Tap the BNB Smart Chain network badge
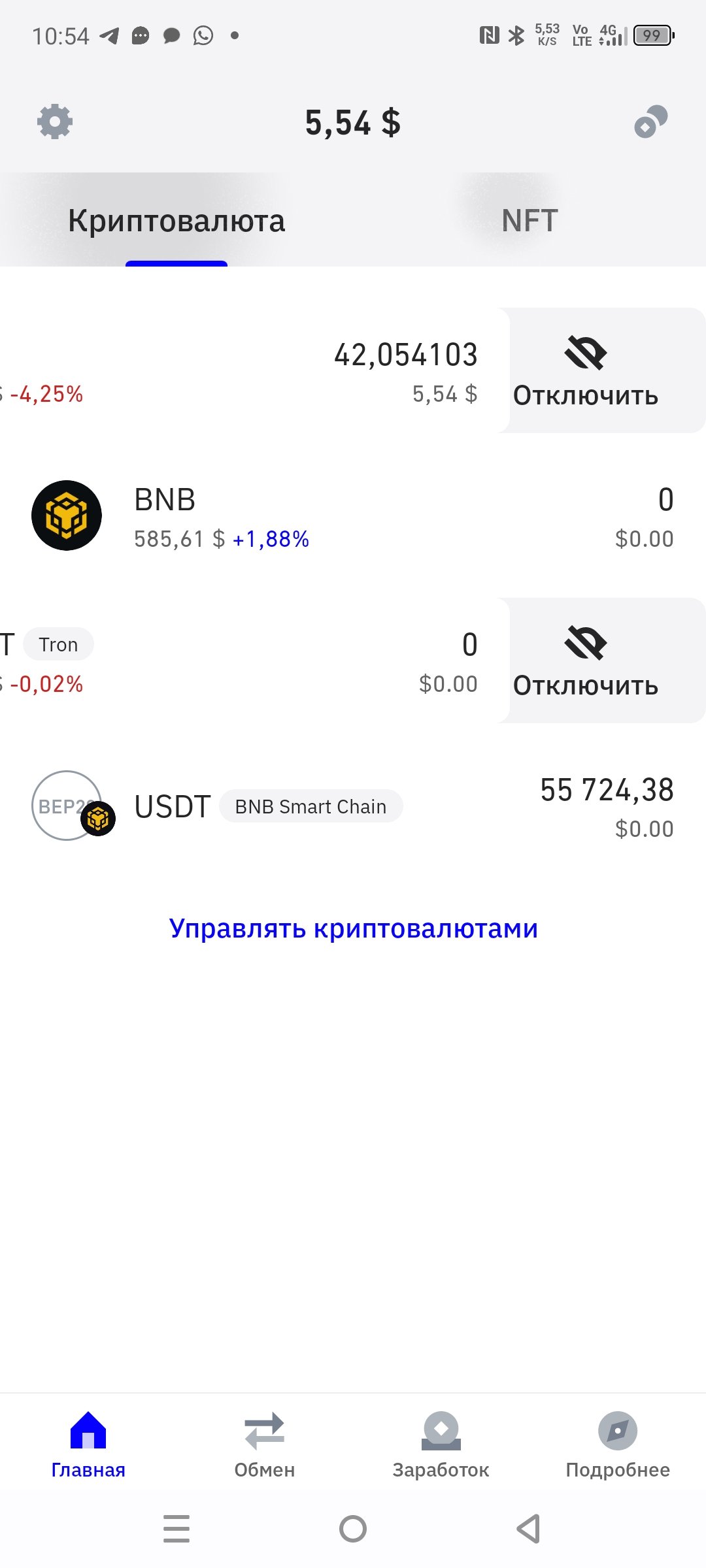This screenshot has width=706, height=1568. pos(311,806)
